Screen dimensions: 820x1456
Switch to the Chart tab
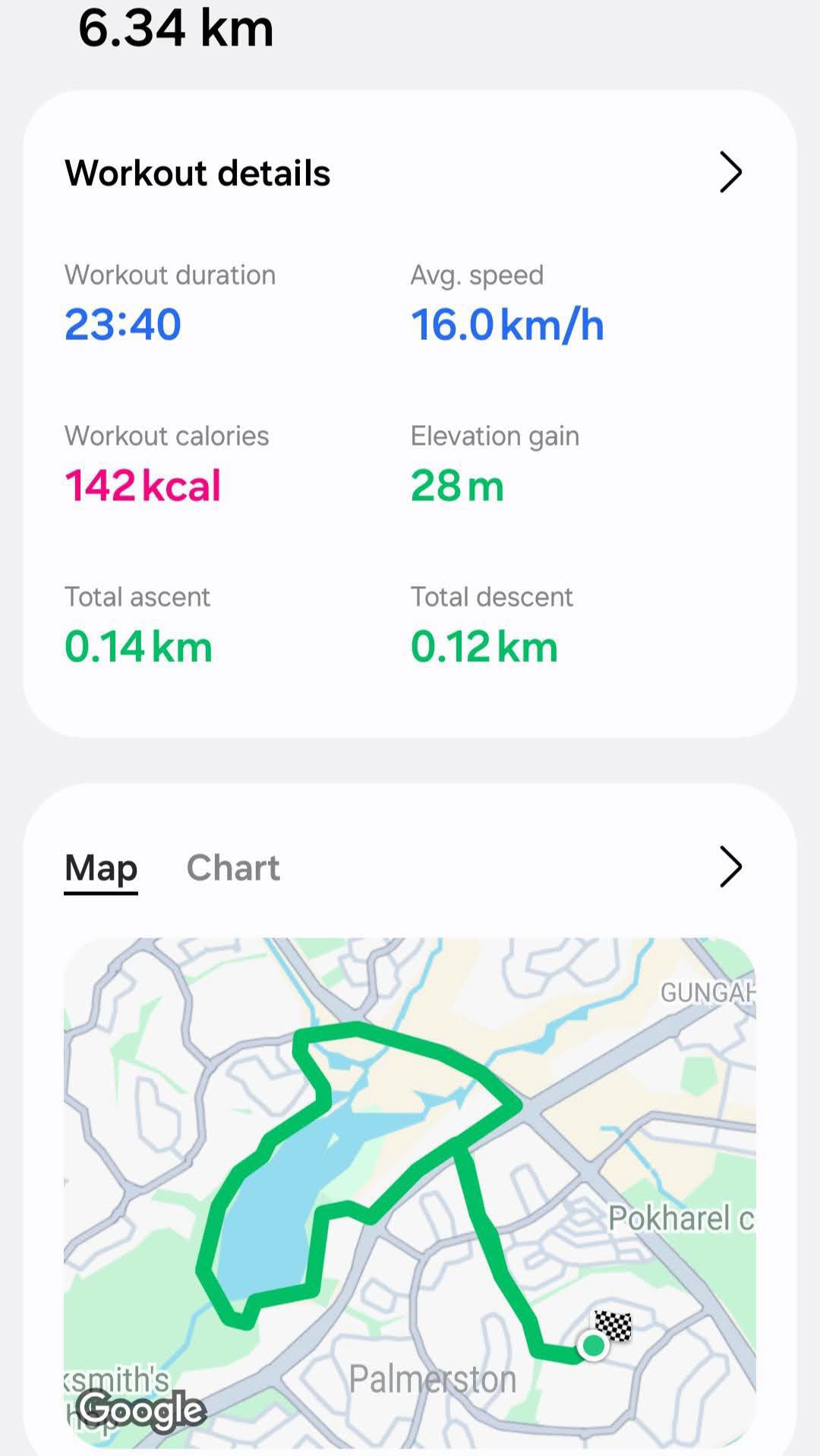click(233, 868)
